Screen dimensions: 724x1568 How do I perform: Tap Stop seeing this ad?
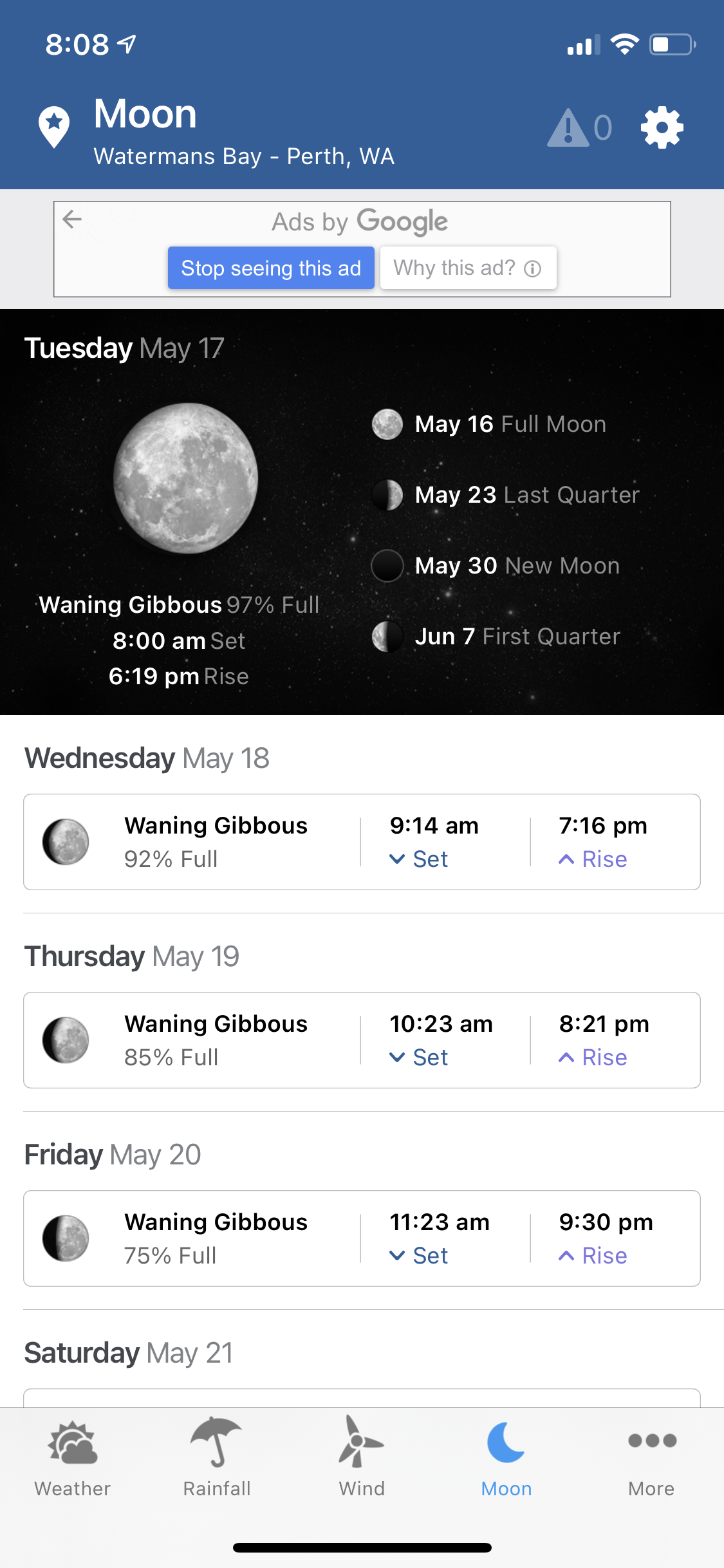coord(271,268)
